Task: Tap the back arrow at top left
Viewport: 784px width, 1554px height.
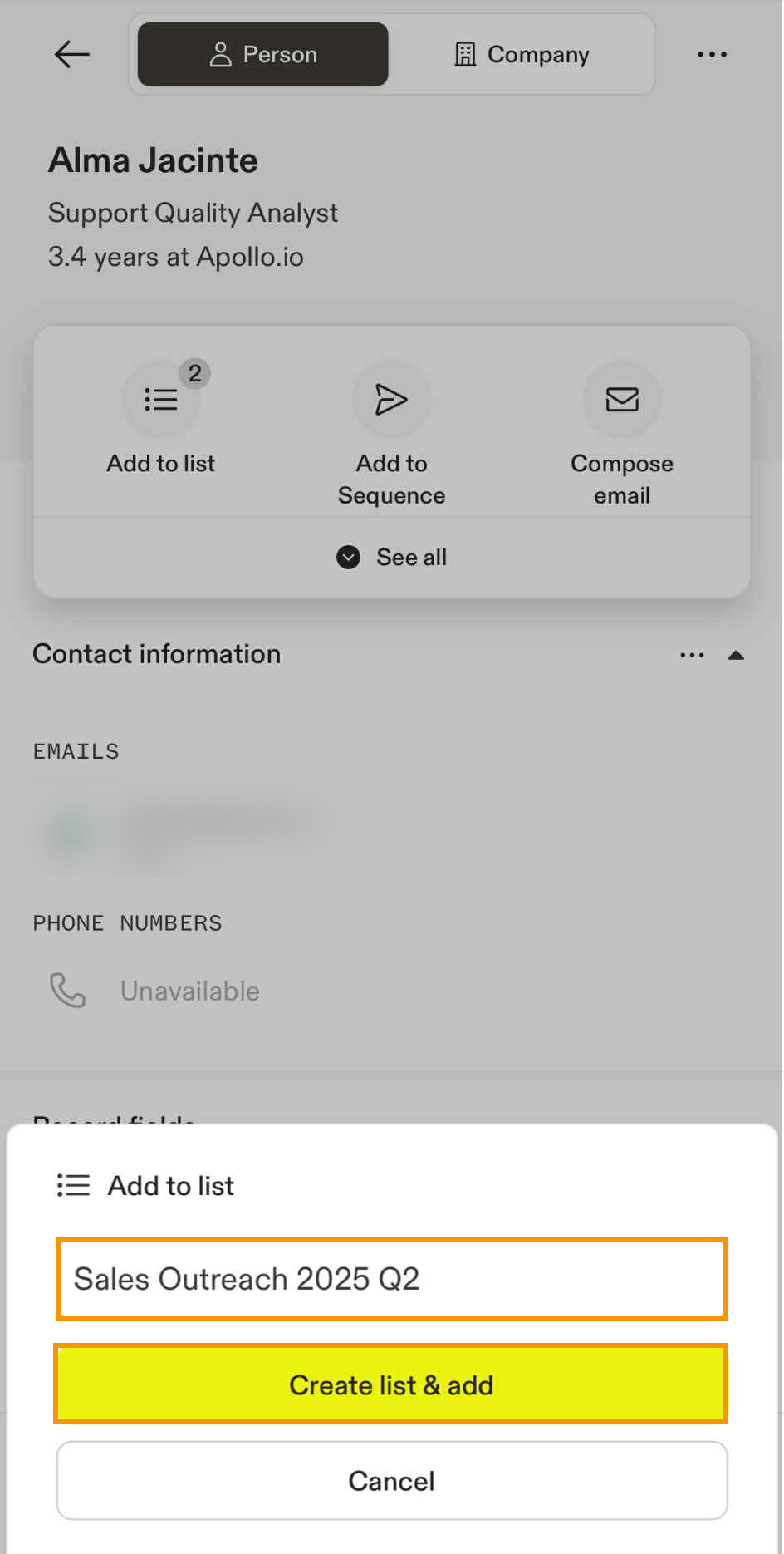Action: click(71, 54)
